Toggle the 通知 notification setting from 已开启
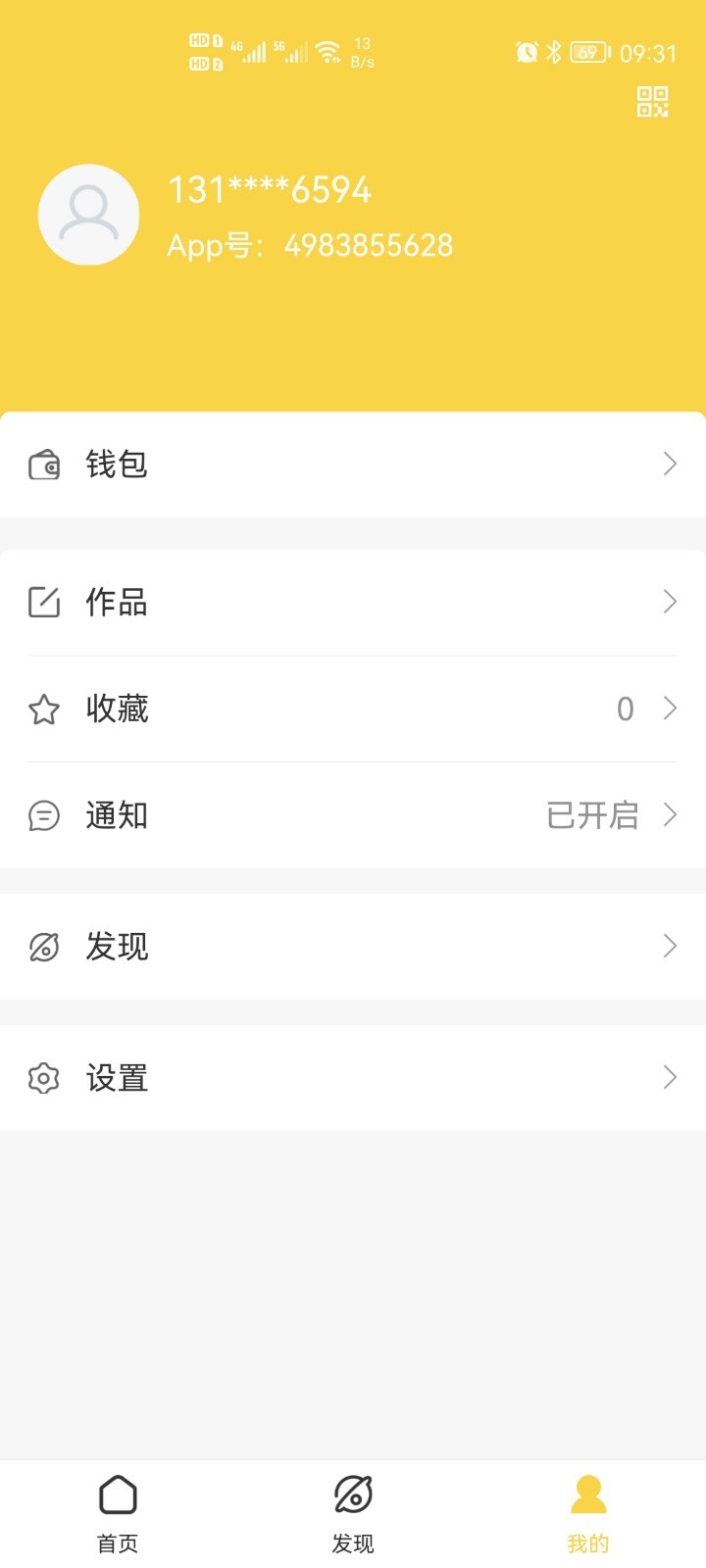Image resolution: width=706 pixels, height=1568 pixels. pos(592,814)
